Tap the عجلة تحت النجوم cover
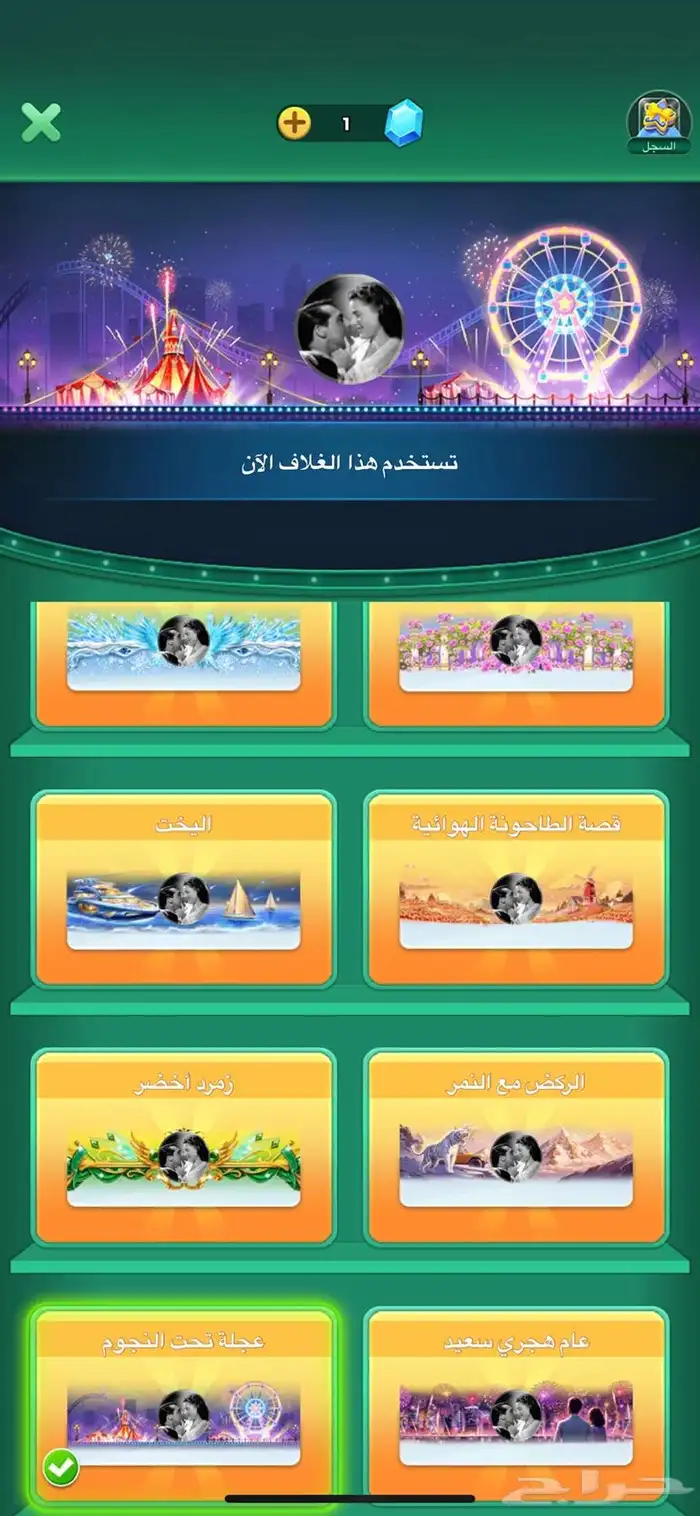This screenshot has width=700, height=1516. pos(183,1405)
